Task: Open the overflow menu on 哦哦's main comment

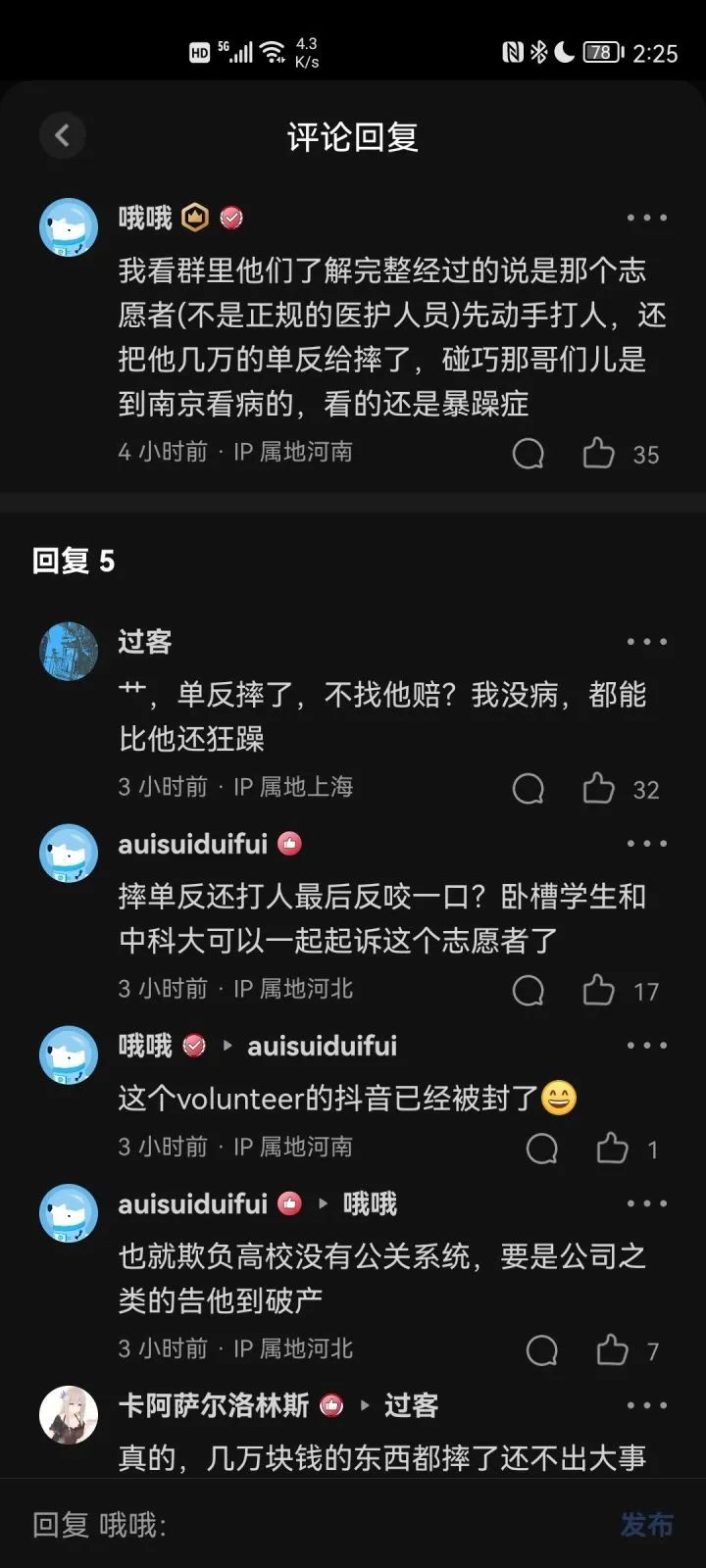Action: click(646, 218)
